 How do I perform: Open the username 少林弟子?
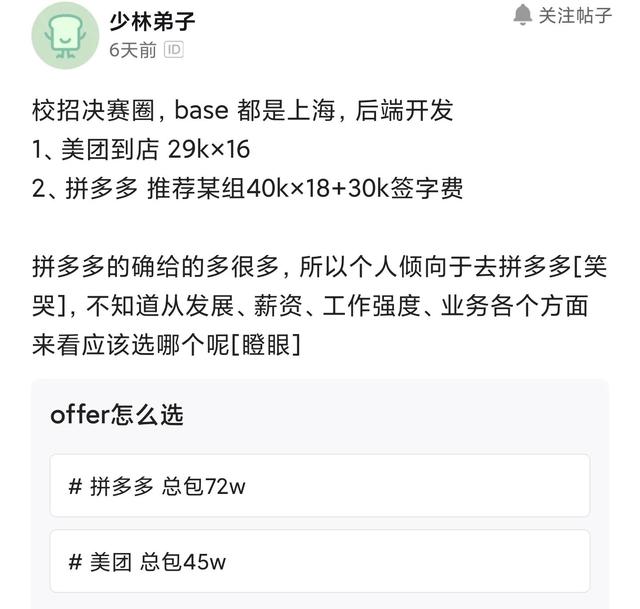pyautogui.click(x=151, y=20)
